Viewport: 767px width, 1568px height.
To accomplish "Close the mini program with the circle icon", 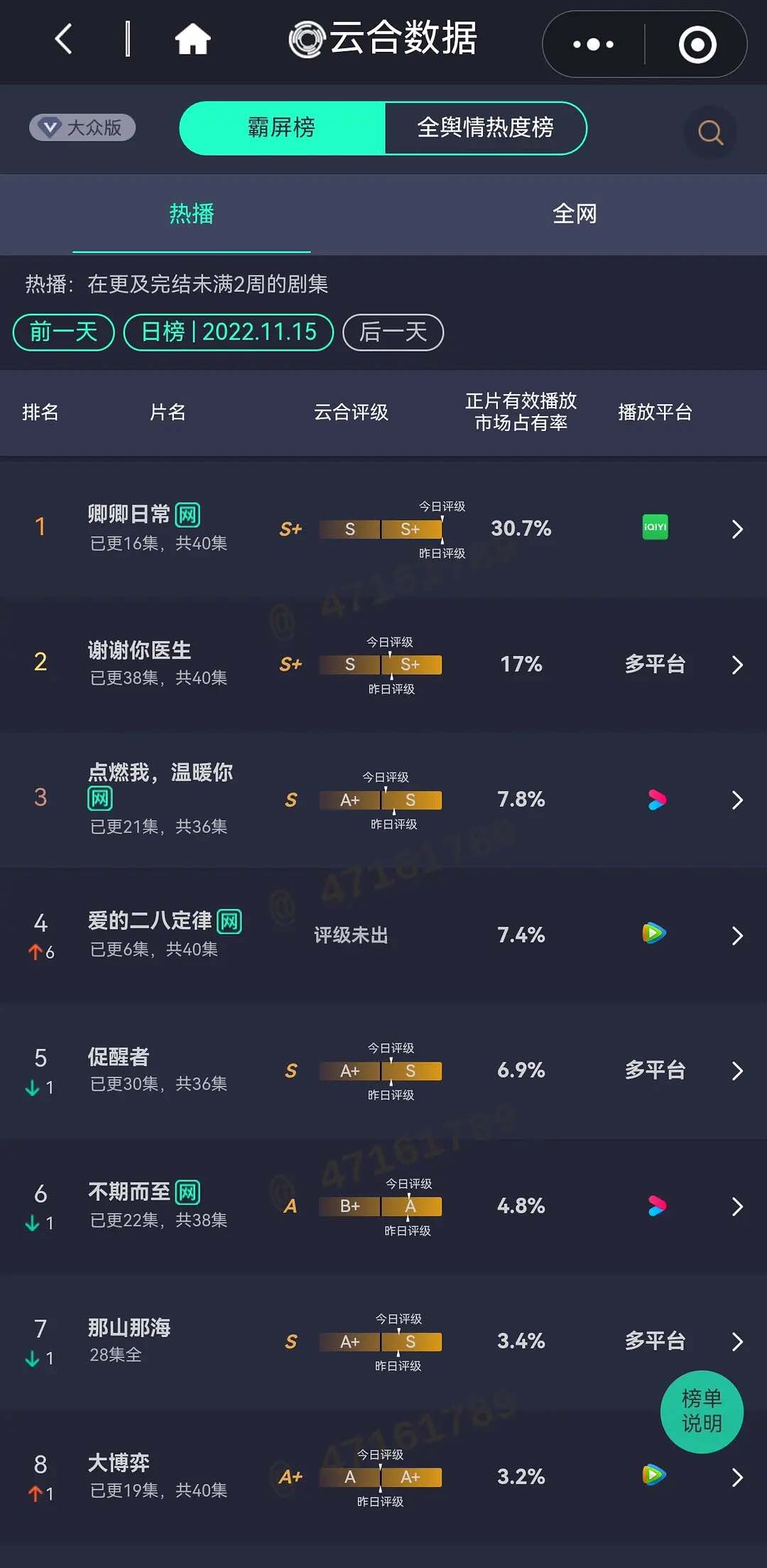I will [697, 44].
